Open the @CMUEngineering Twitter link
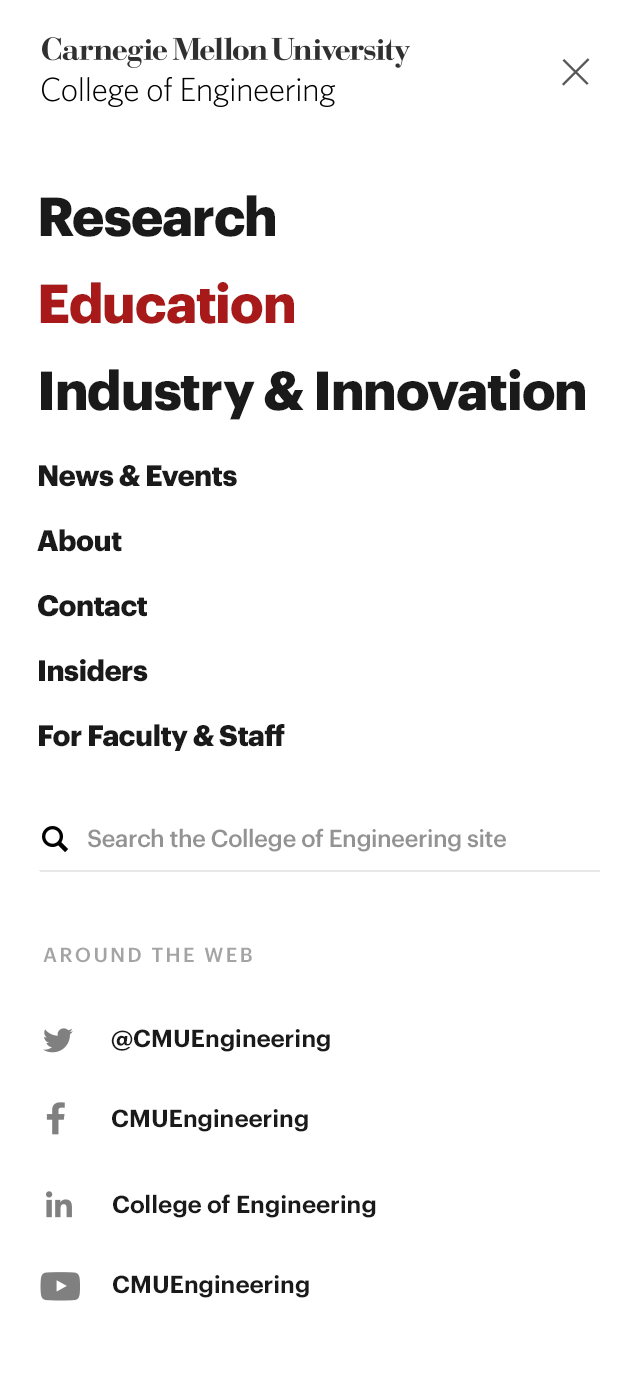640x1378 pixels. point(220,1039)
